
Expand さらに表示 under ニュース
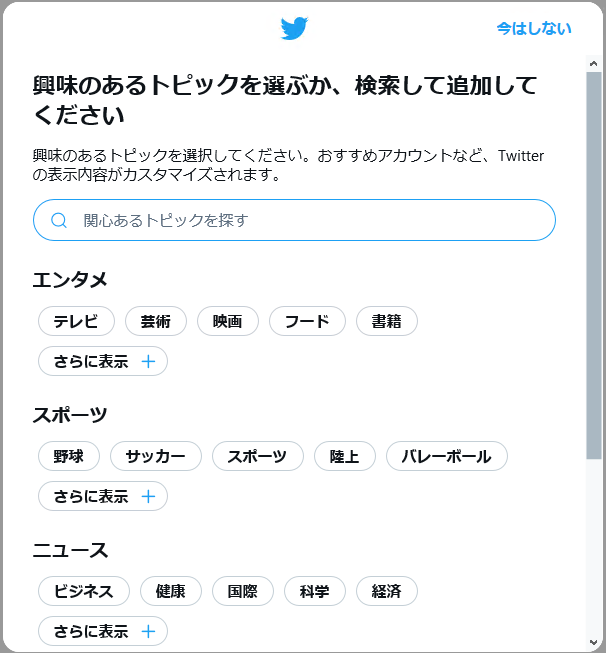point(103,631)
